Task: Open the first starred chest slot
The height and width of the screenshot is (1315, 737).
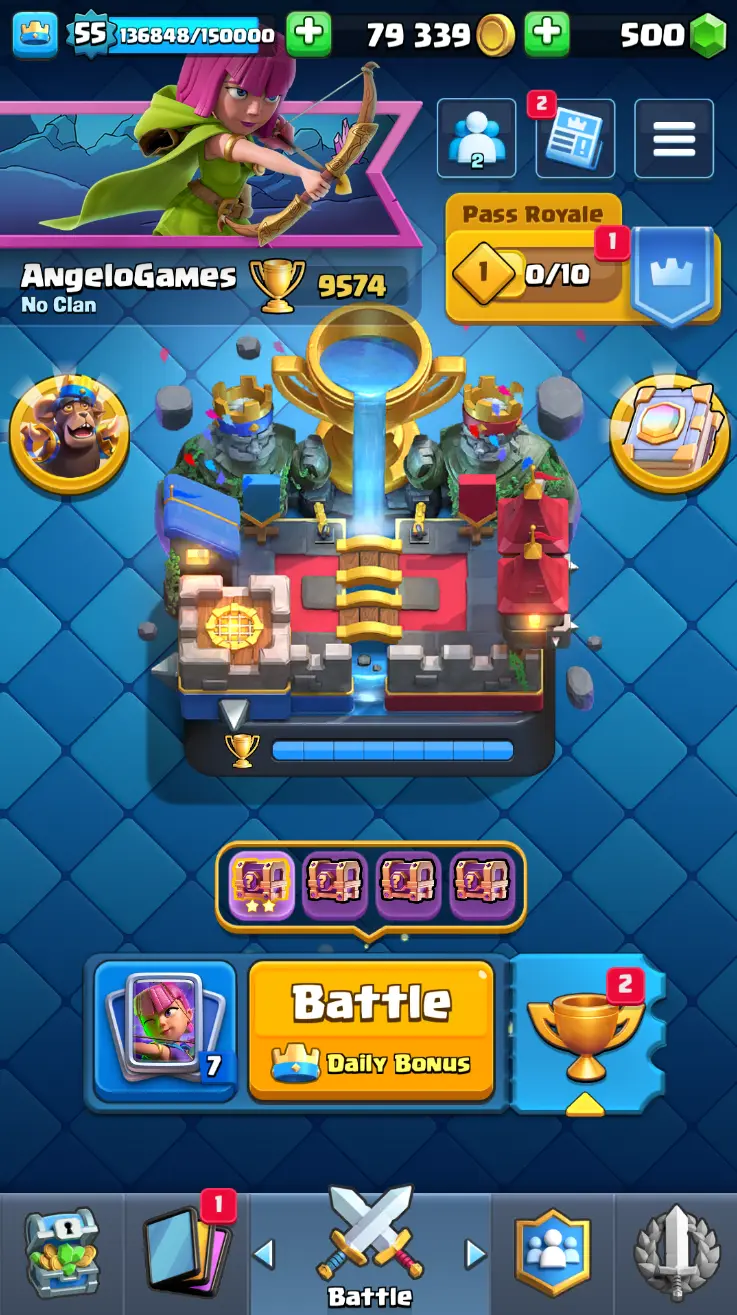Action: [262, 886]
